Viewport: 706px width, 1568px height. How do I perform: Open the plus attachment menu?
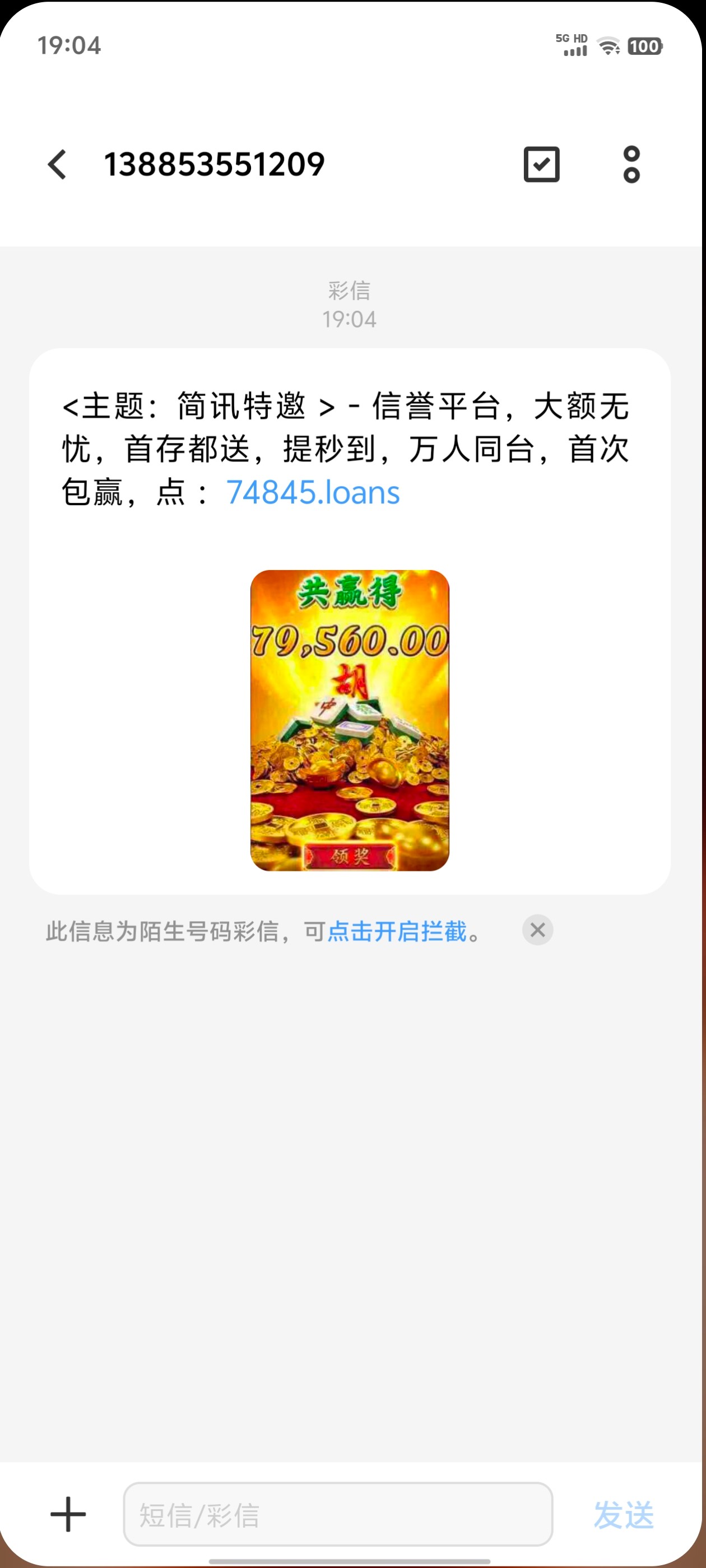click(x=68, y=1514)
